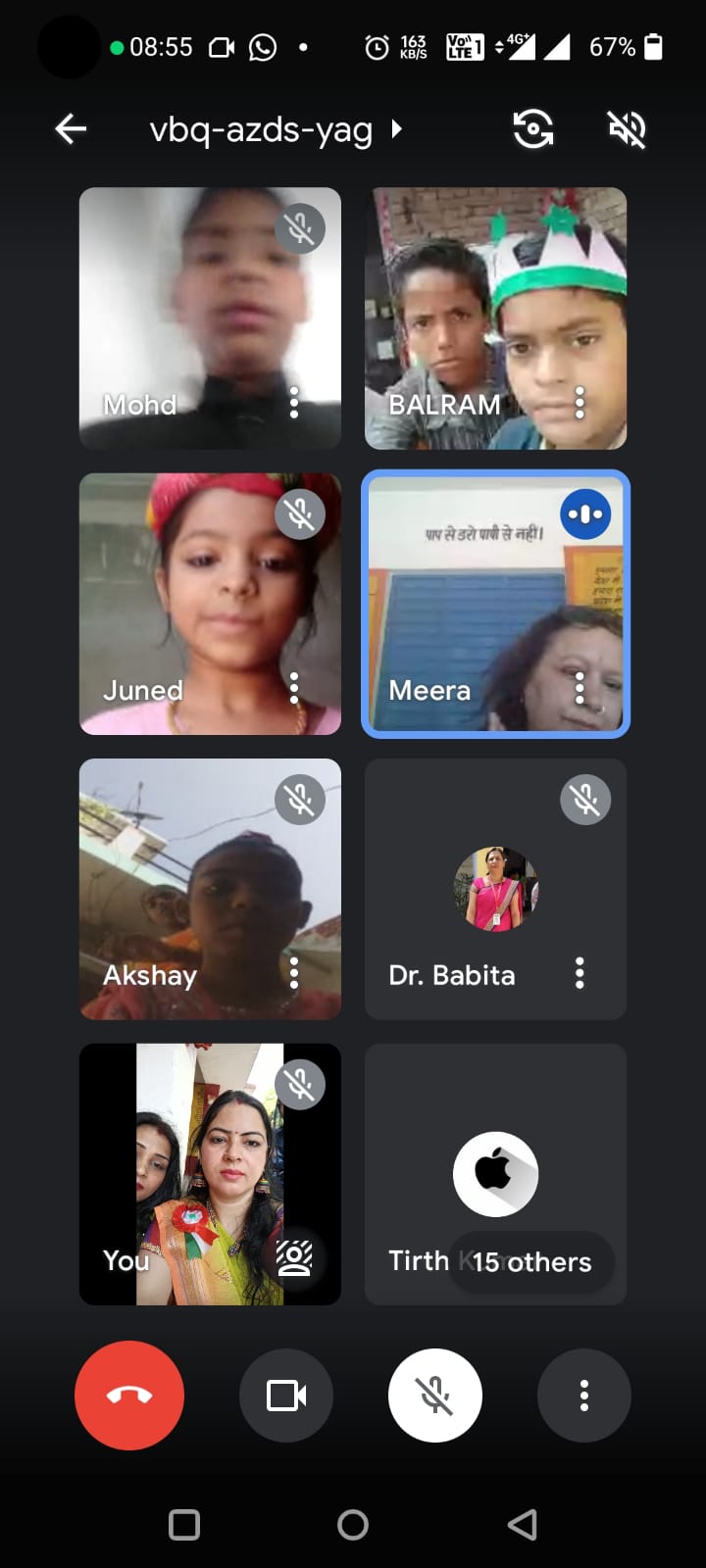Open options for Juned's tile
The width and height of the screenshot is (706, 1568).
294,688
